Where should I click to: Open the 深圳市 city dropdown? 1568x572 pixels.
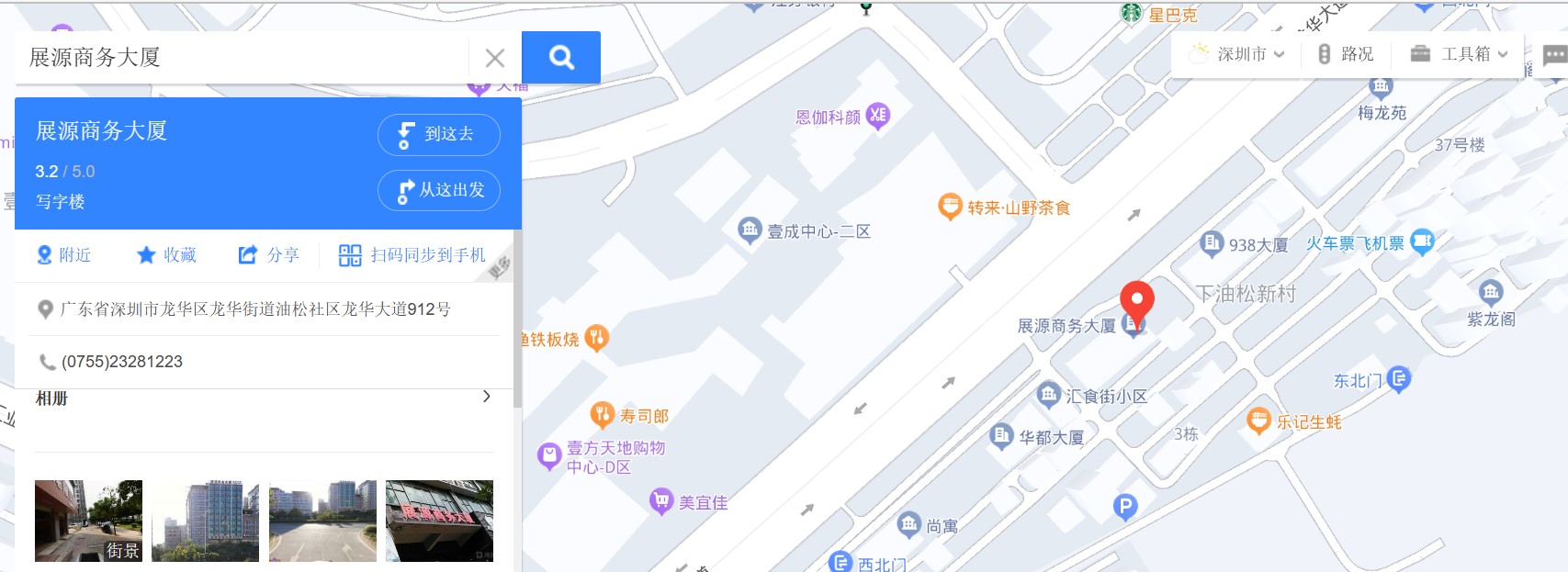coord(1236,54)
